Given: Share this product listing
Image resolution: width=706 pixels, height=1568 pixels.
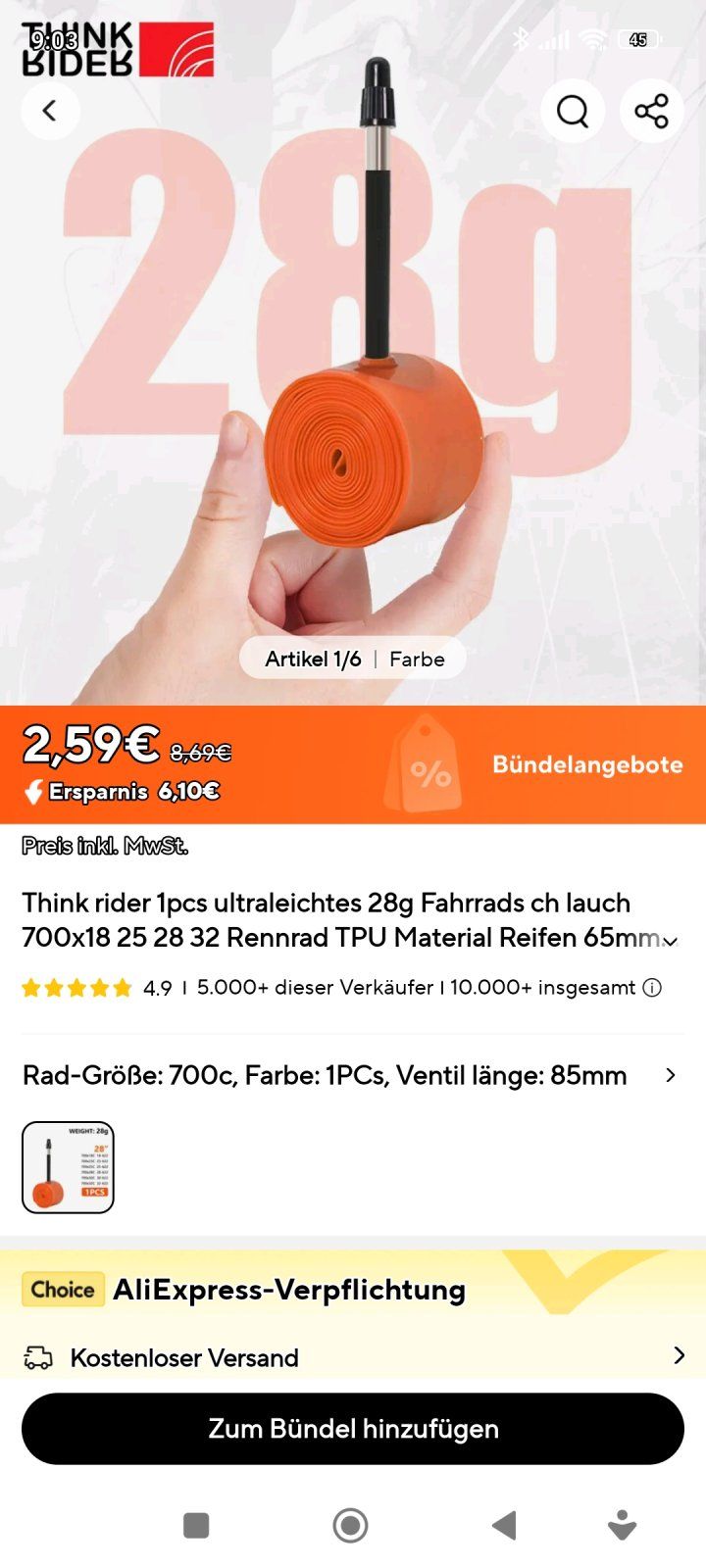Looking at the screenshot, I should click(x=651, y=111).
